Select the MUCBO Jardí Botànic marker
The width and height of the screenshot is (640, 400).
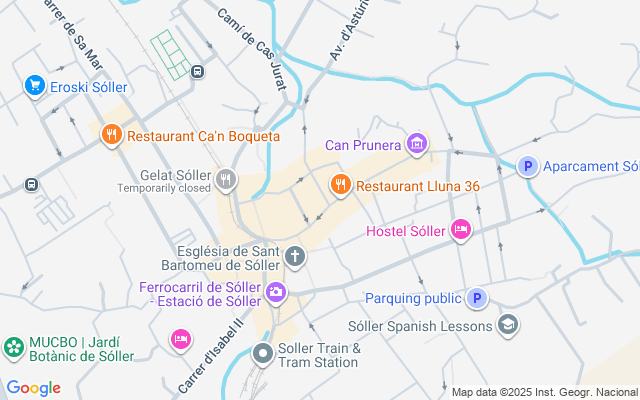click(15, 348)
